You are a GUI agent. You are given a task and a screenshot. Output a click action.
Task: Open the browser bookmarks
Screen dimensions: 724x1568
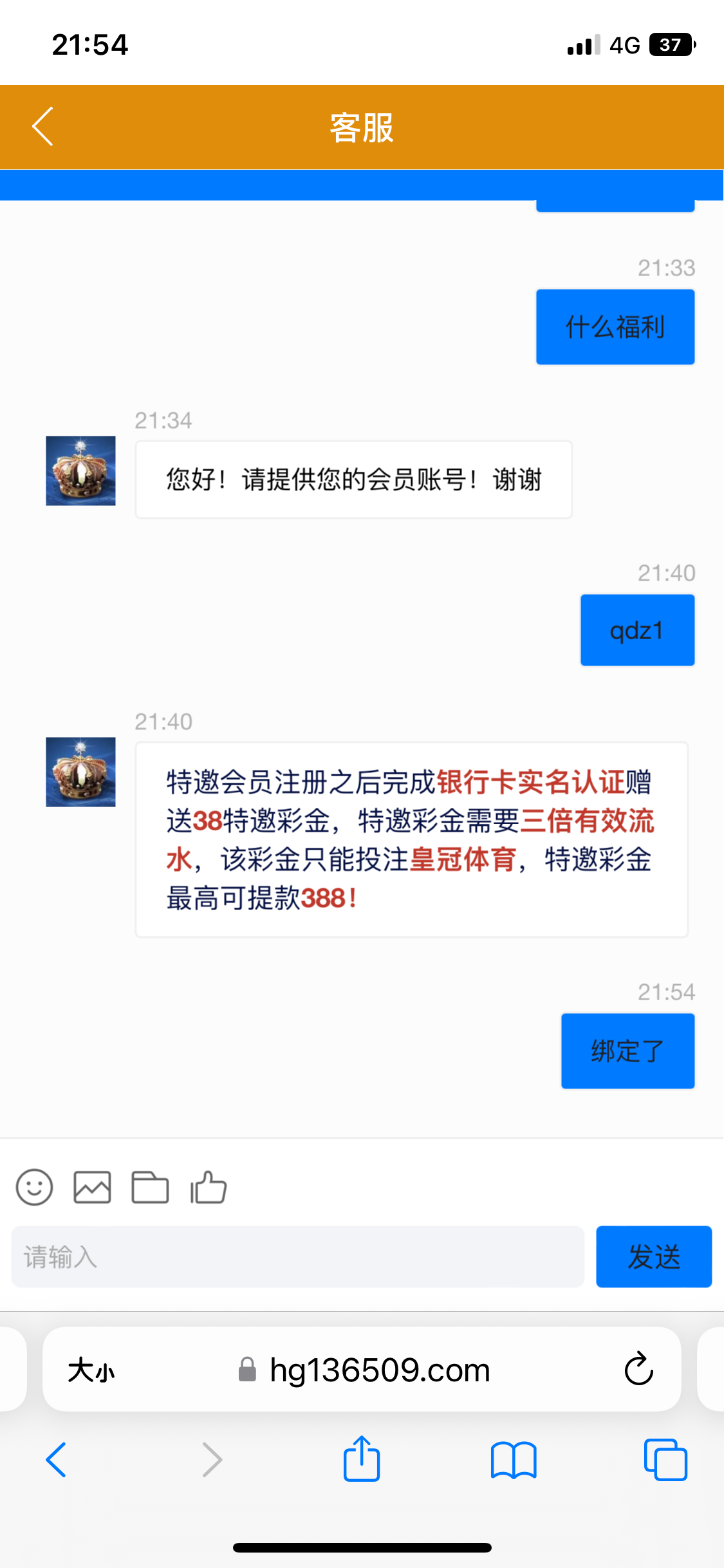point(513,1459)
